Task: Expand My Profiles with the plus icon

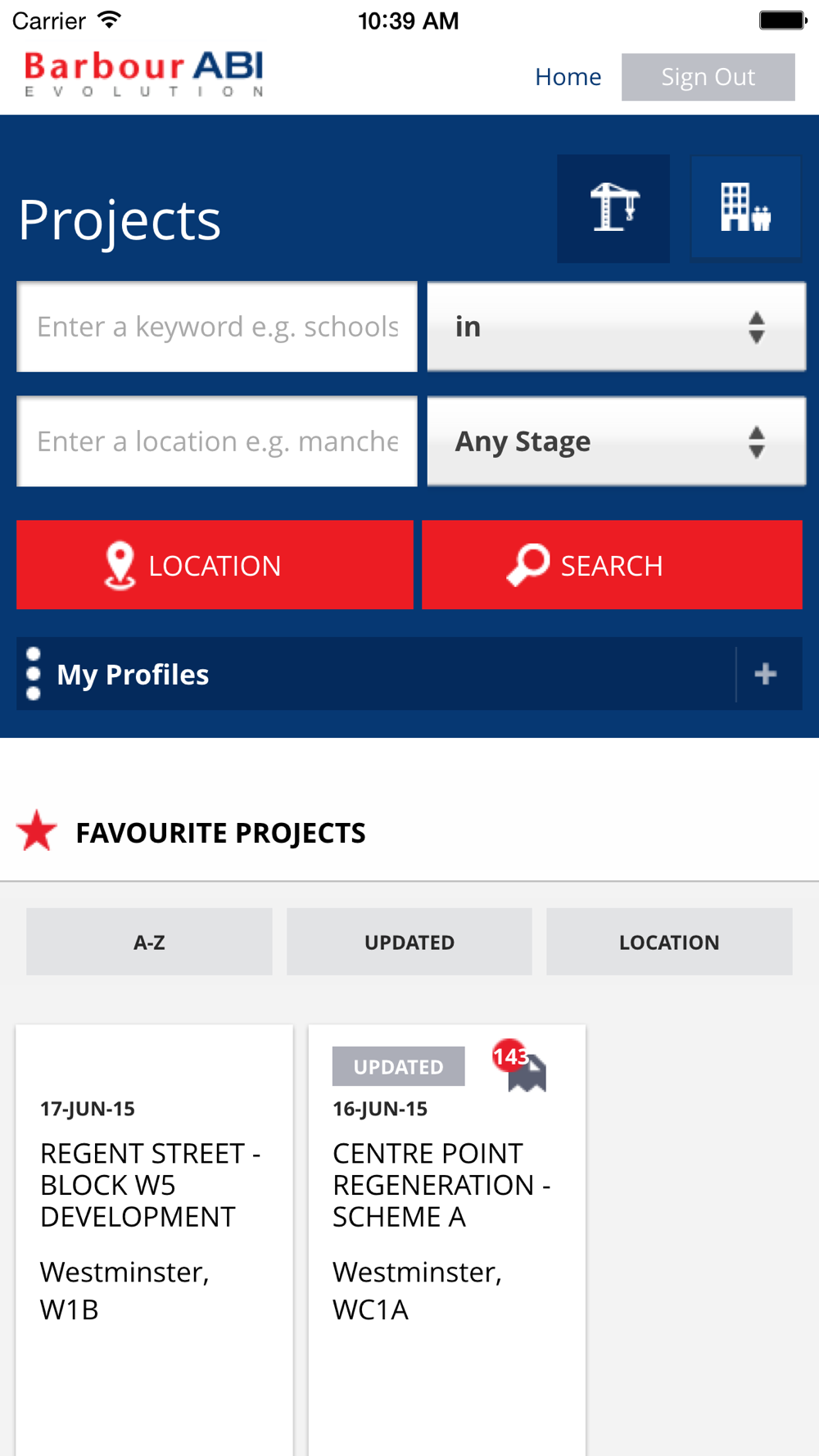Action: point(766,674)
